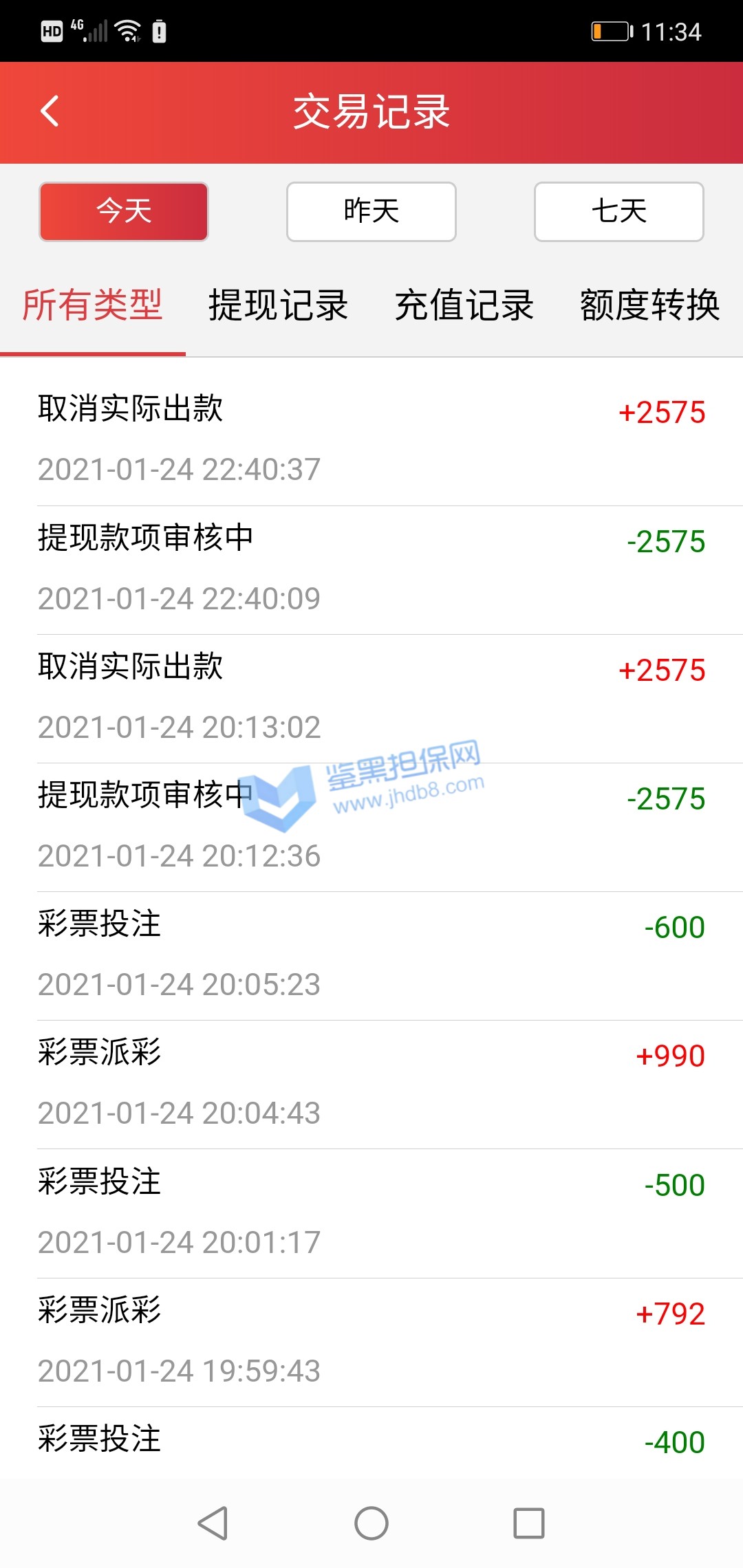Image resolution: width=743 pixels, height=1568 pixels.
Task: Tap the system home button
Action: (371, 1523)
